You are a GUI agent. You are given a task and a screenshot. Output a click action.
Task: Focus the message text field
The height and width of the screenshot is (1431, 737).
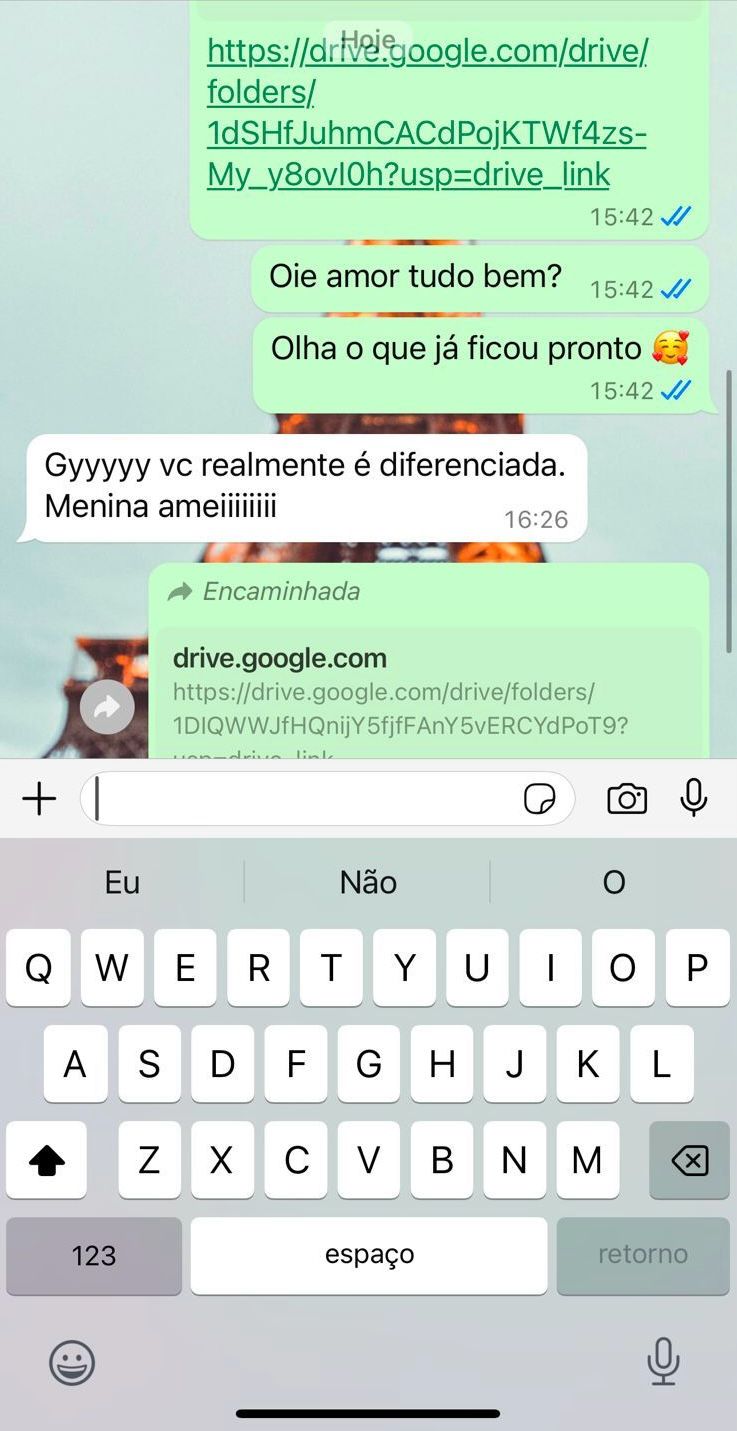300,799
